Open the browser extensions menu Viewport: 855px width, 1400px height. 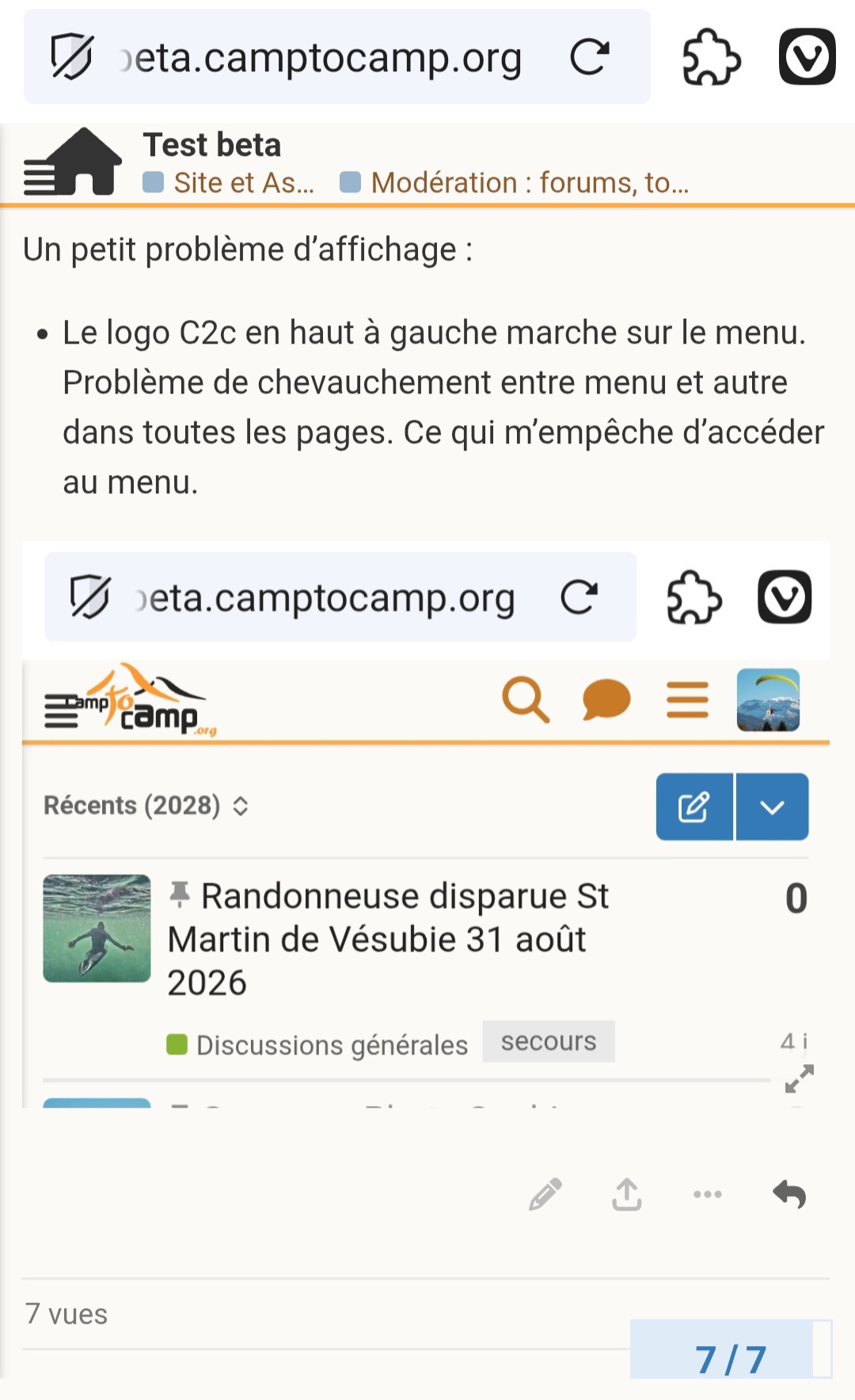tap(711, 56)
